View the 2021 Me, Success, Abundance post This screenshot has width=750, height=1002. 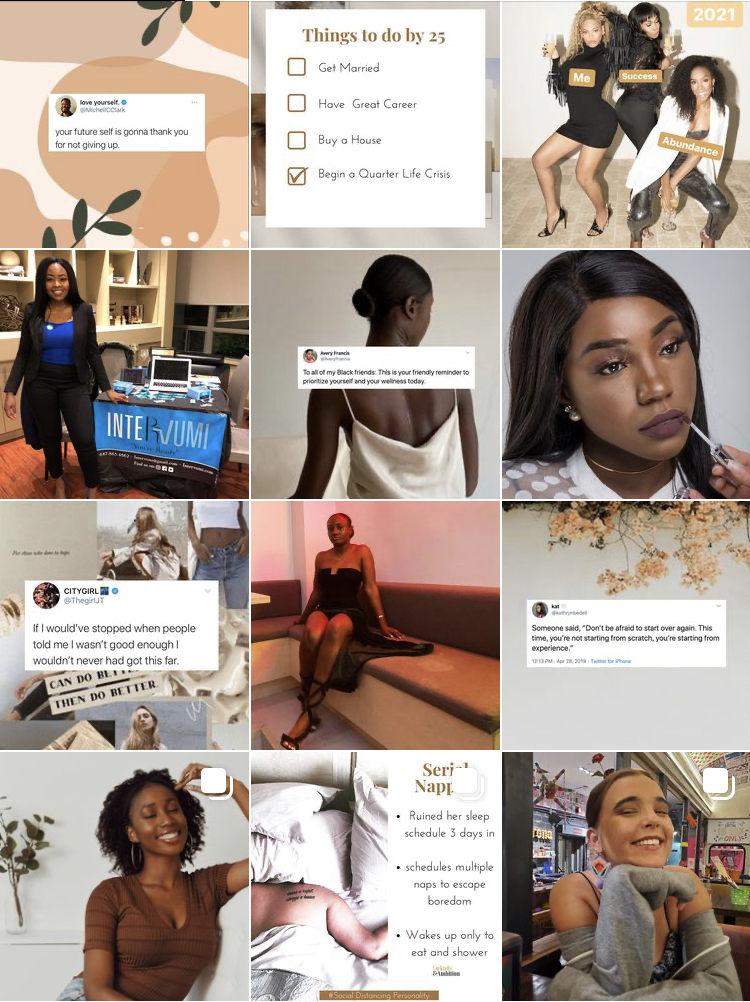pos(626,124)
